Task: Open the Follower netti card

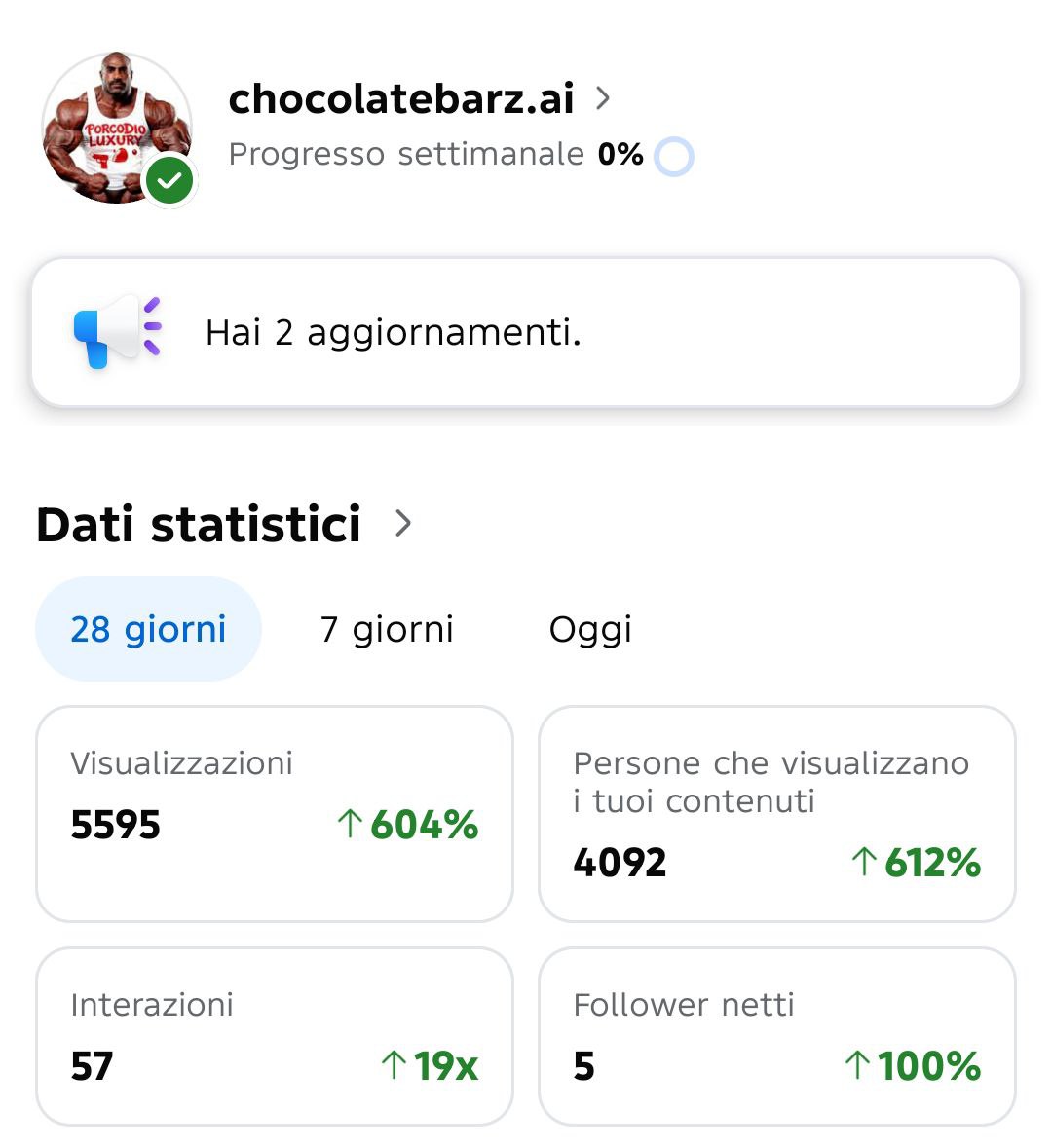Action: tap(776, 1036)
